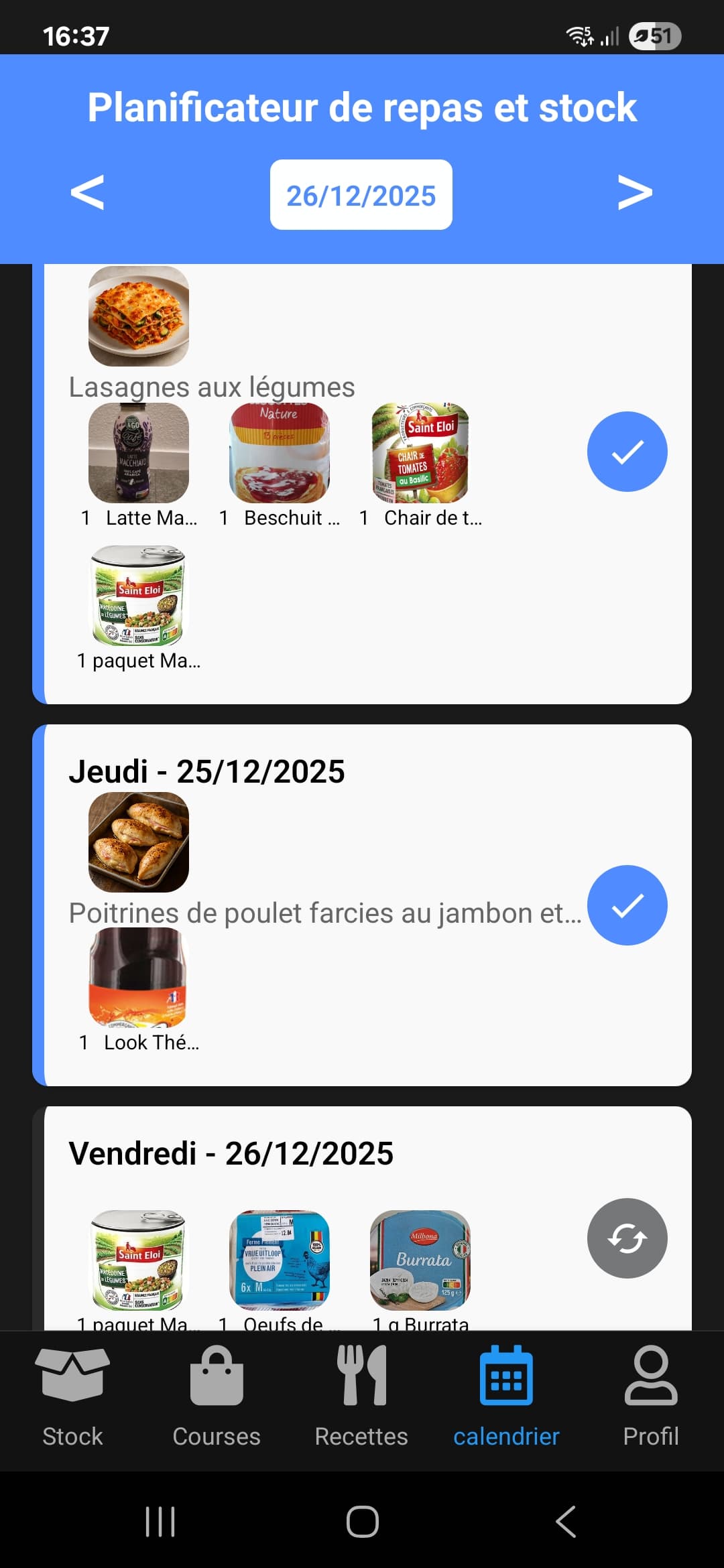Regenerate Vendredi's meal with the refresh icon
724x1568 pixels.
coord(627,1237)
